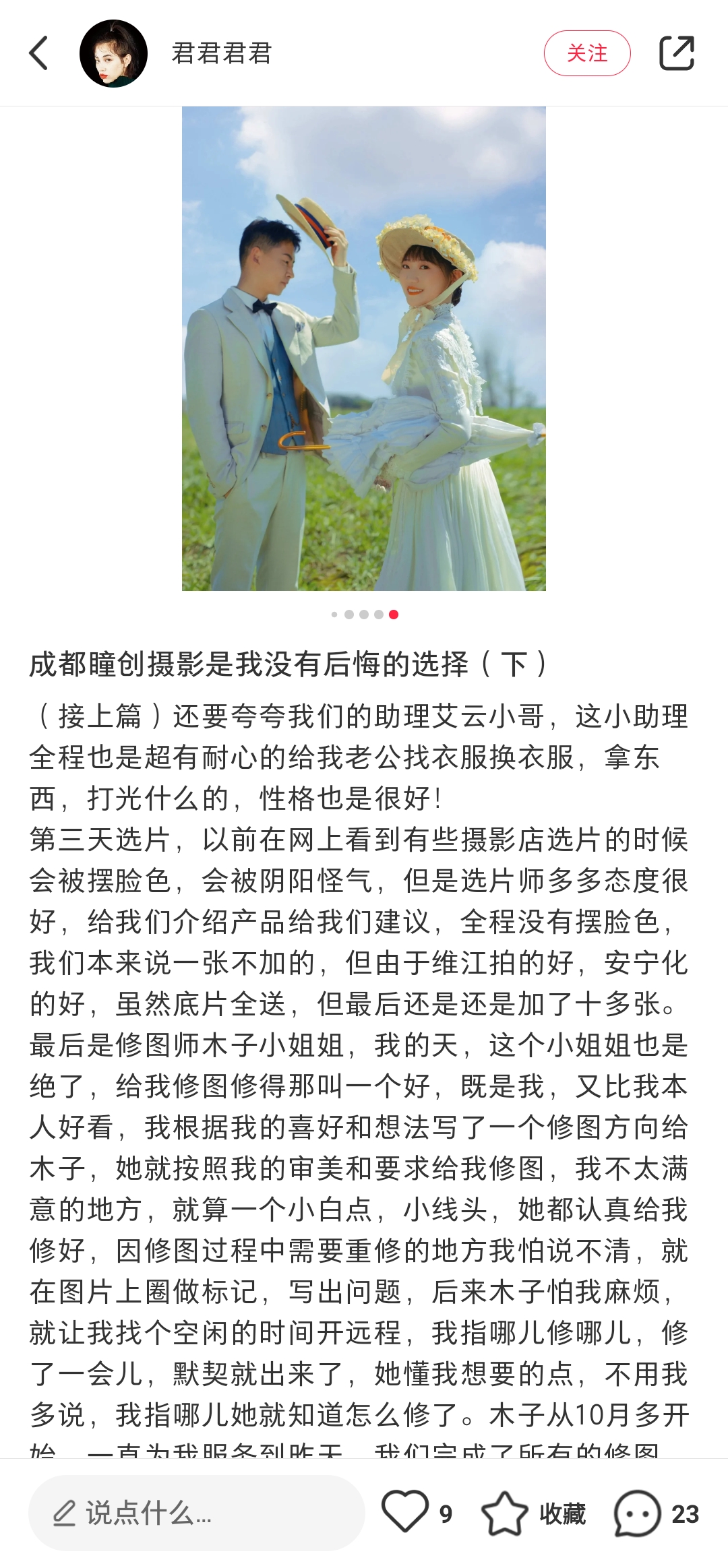Save post with the 收藏 star

click(x=505, y=1513)
